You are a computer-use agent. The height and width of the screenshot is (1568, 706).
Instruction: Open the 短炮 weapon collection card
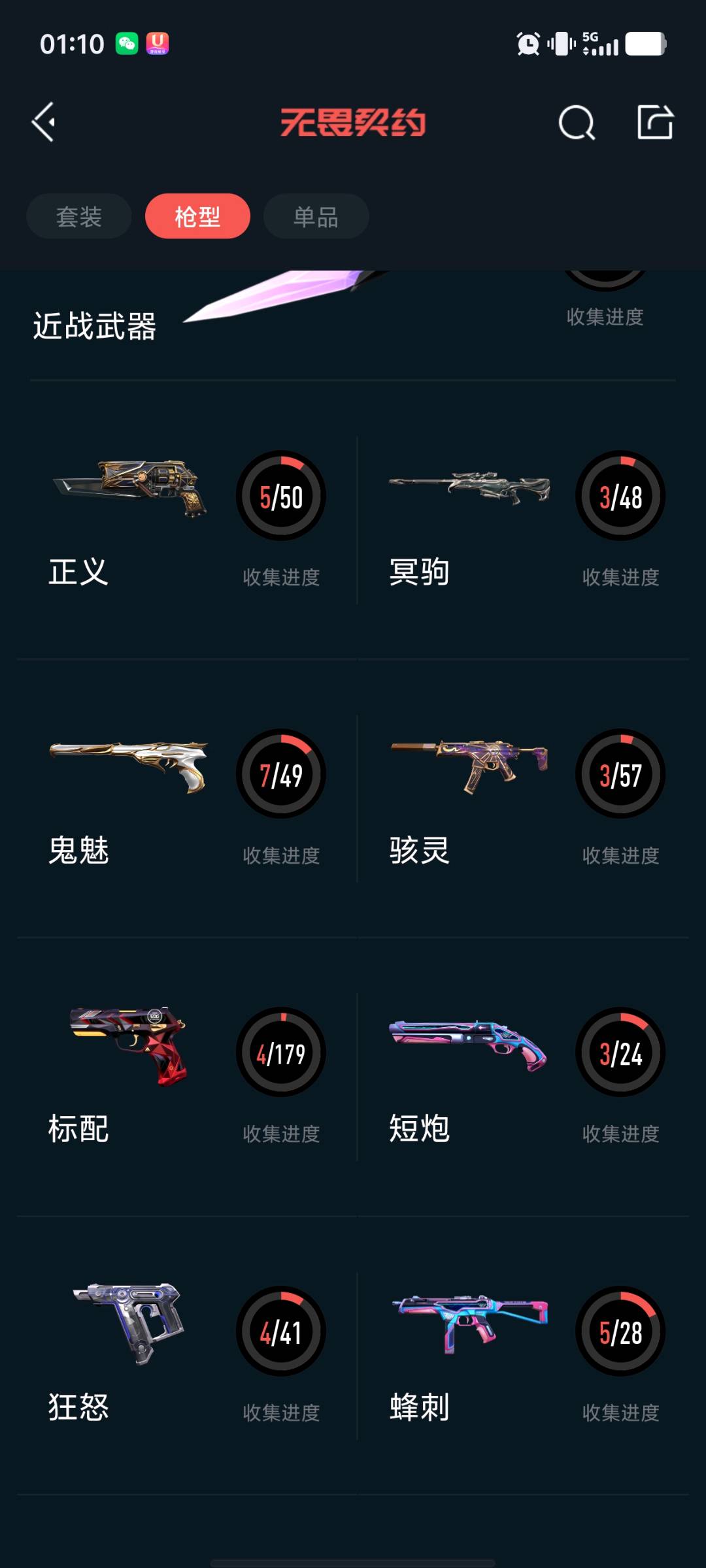point(523,1077)
